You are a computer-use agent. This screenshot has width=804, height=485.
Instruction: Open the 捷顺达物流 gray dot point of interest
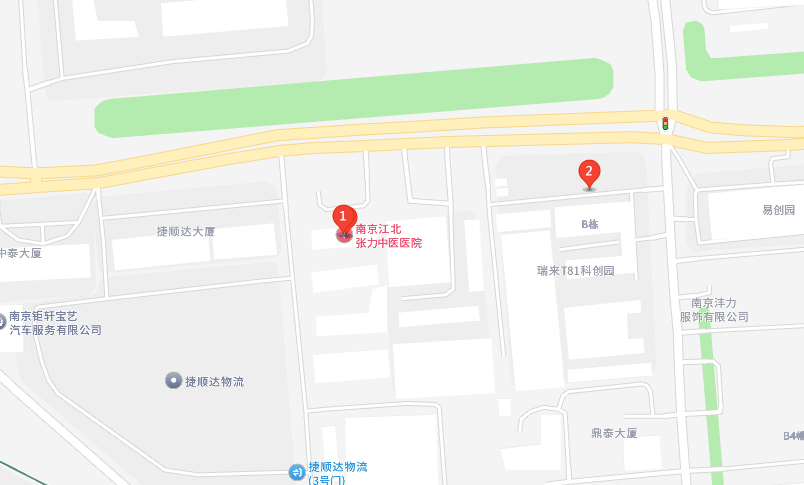pyautogui.click(x=174, y=381)
